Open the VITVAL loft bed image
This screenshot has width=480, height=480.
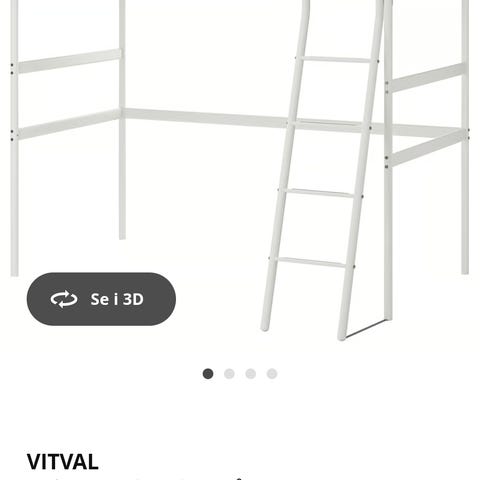pyautogui.click(x=240, y=170)
